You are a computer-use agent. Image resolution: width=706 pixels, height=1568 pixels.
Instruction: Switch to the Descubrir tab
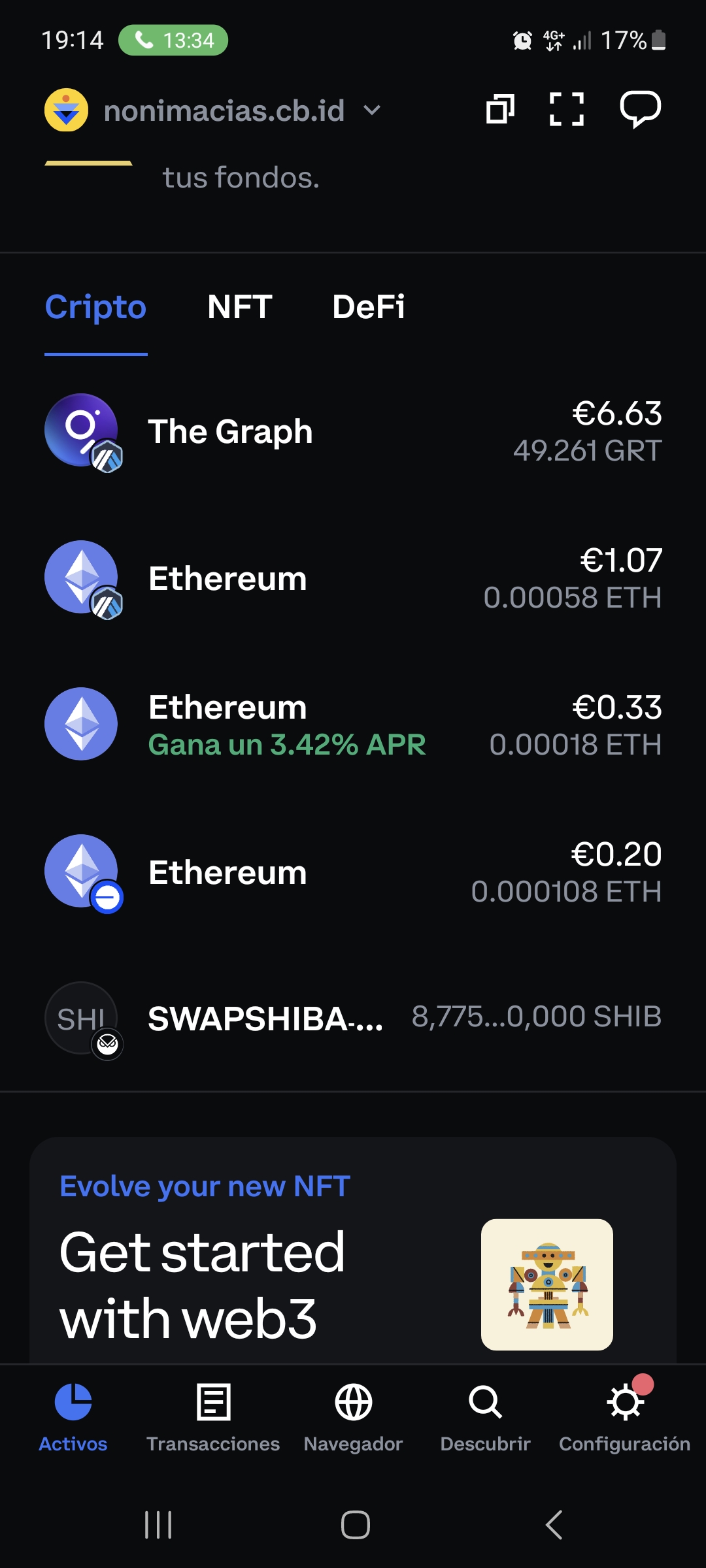tap(485, 1416)
